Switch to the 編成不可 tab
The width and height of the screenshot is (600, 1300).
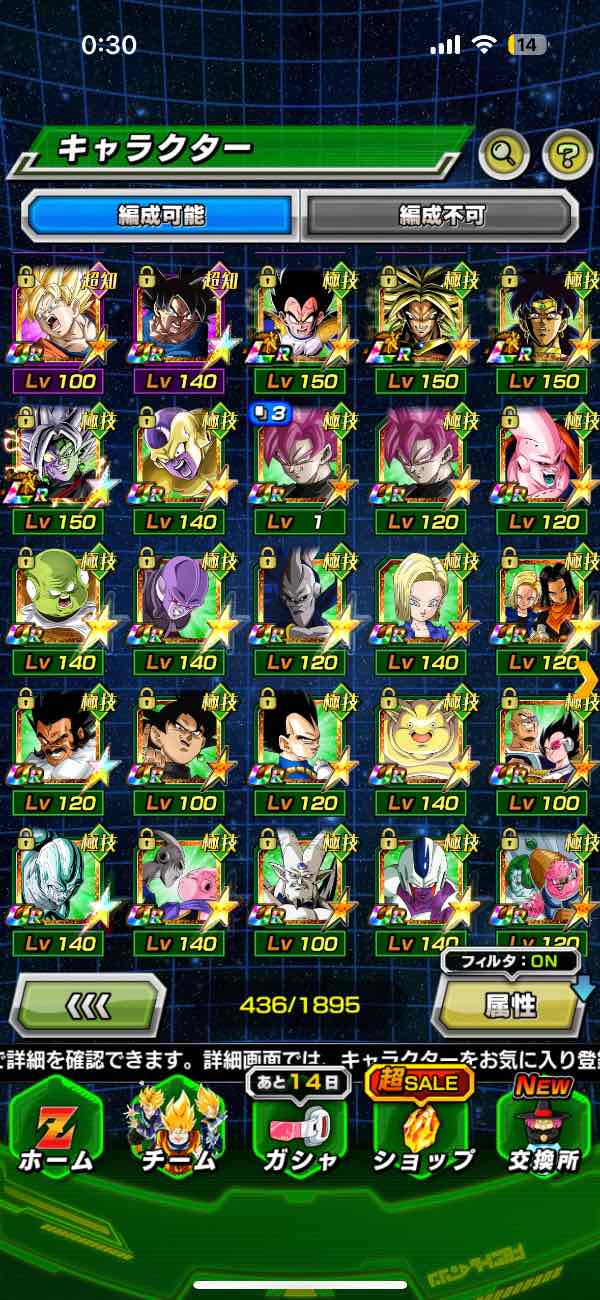pyautogui.click(x=441, y=214)
